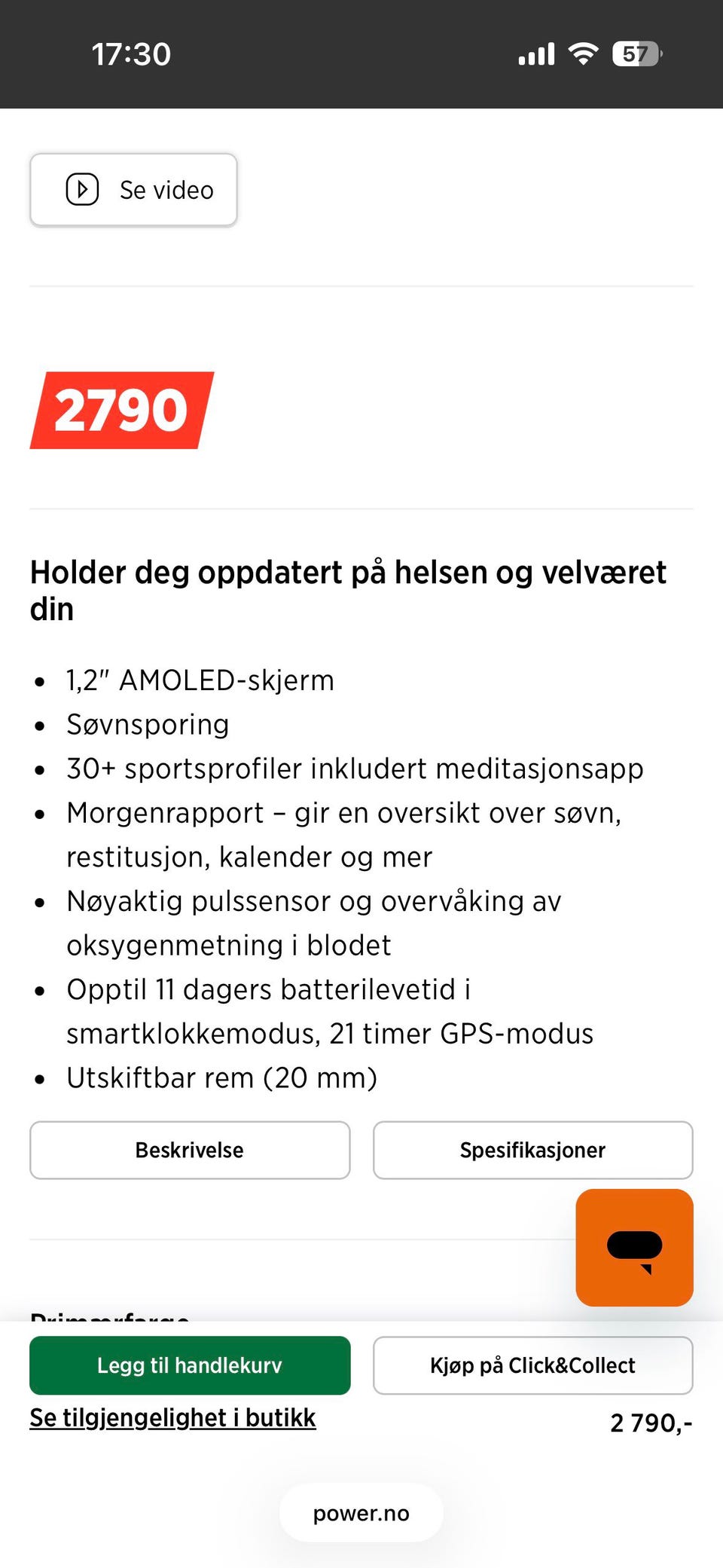Toggle the Se video preview
The width and height of the screenshot is (723, 1568).
coord(133,189)
